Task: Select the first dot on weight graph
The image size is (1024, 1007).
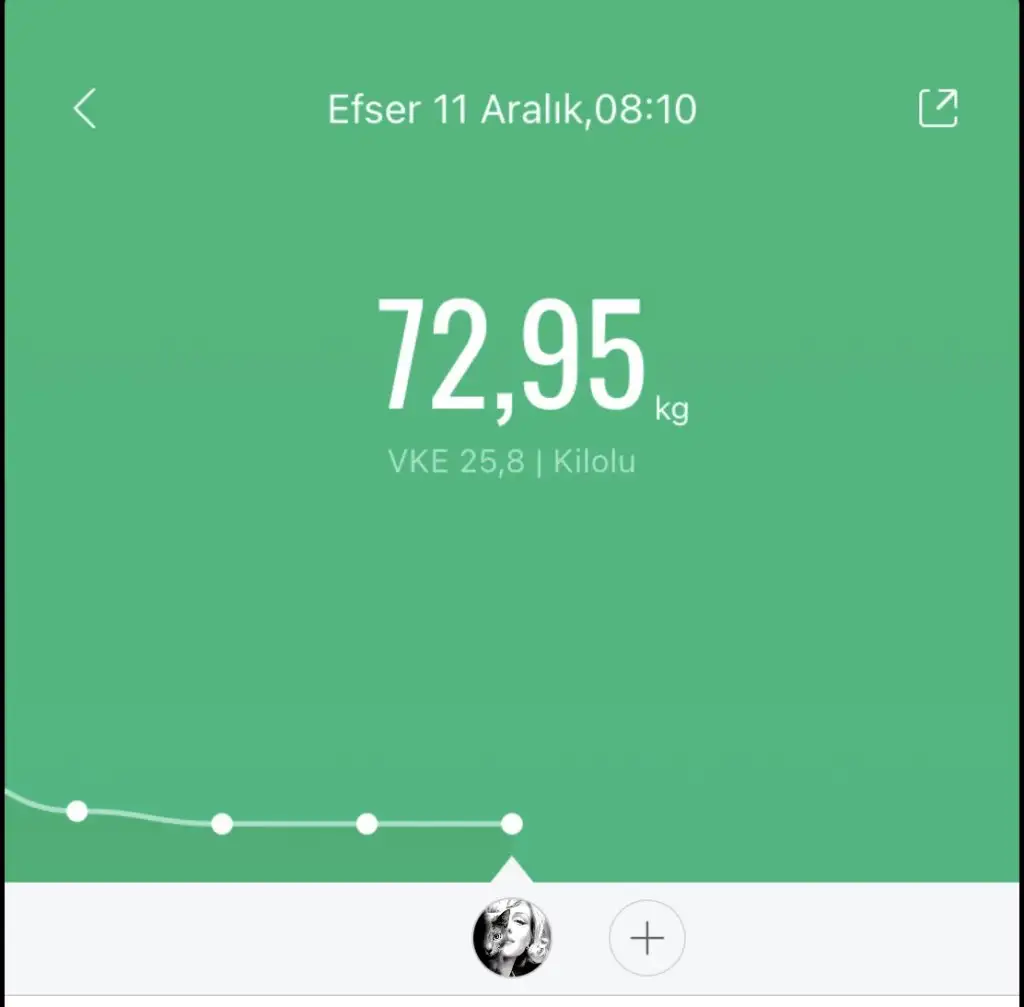Action: click(77, 811)
